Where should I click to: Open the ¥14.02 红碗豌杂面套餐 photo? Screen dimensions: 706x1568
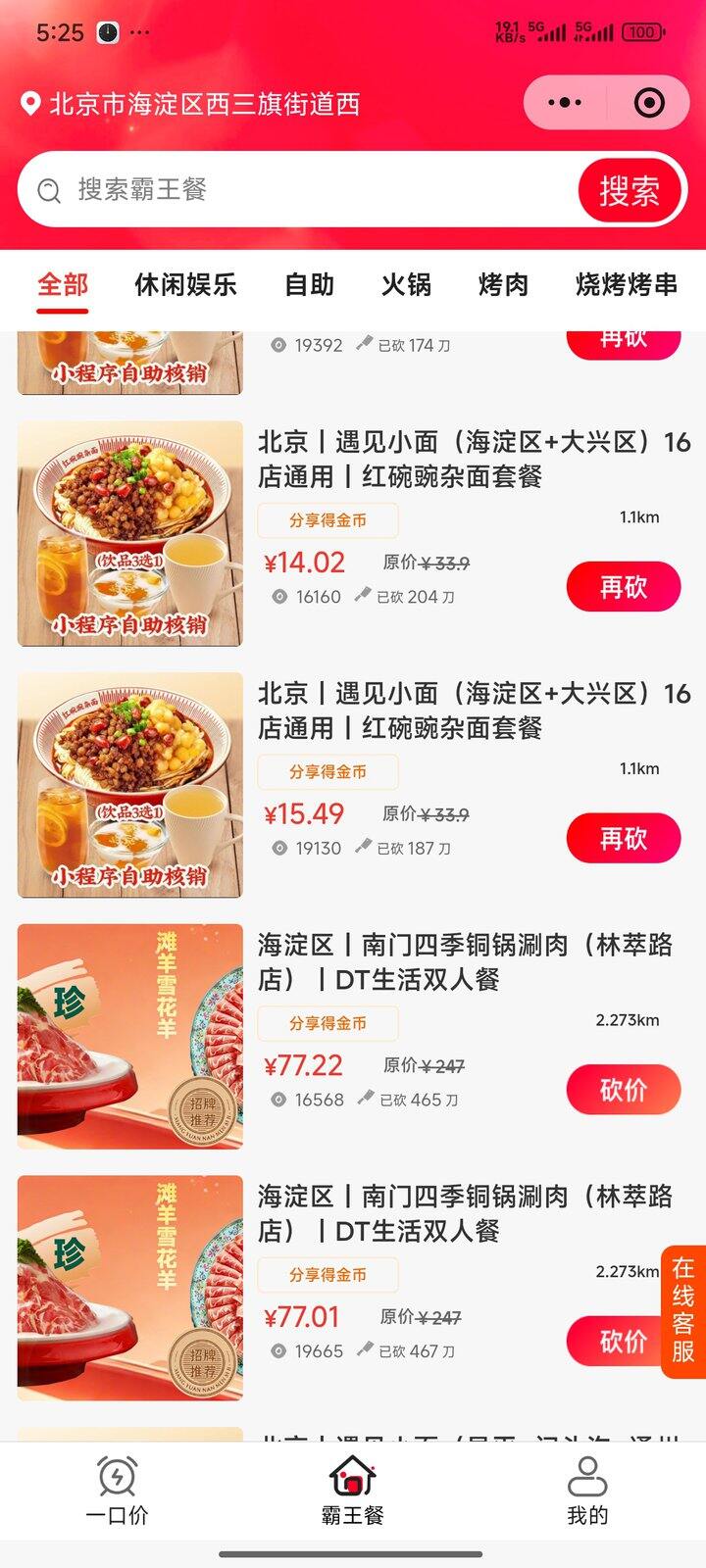(130, 533)
